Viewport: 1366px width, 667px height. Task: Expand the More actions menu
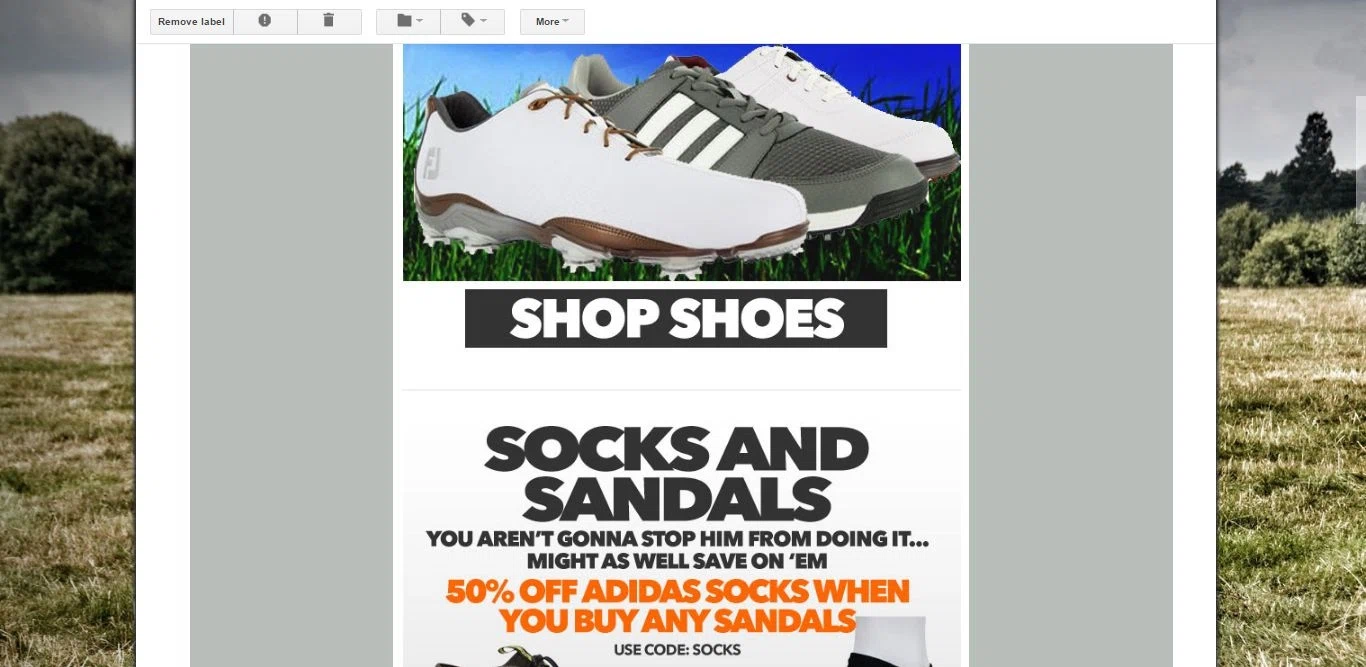[x=552, y=22]
